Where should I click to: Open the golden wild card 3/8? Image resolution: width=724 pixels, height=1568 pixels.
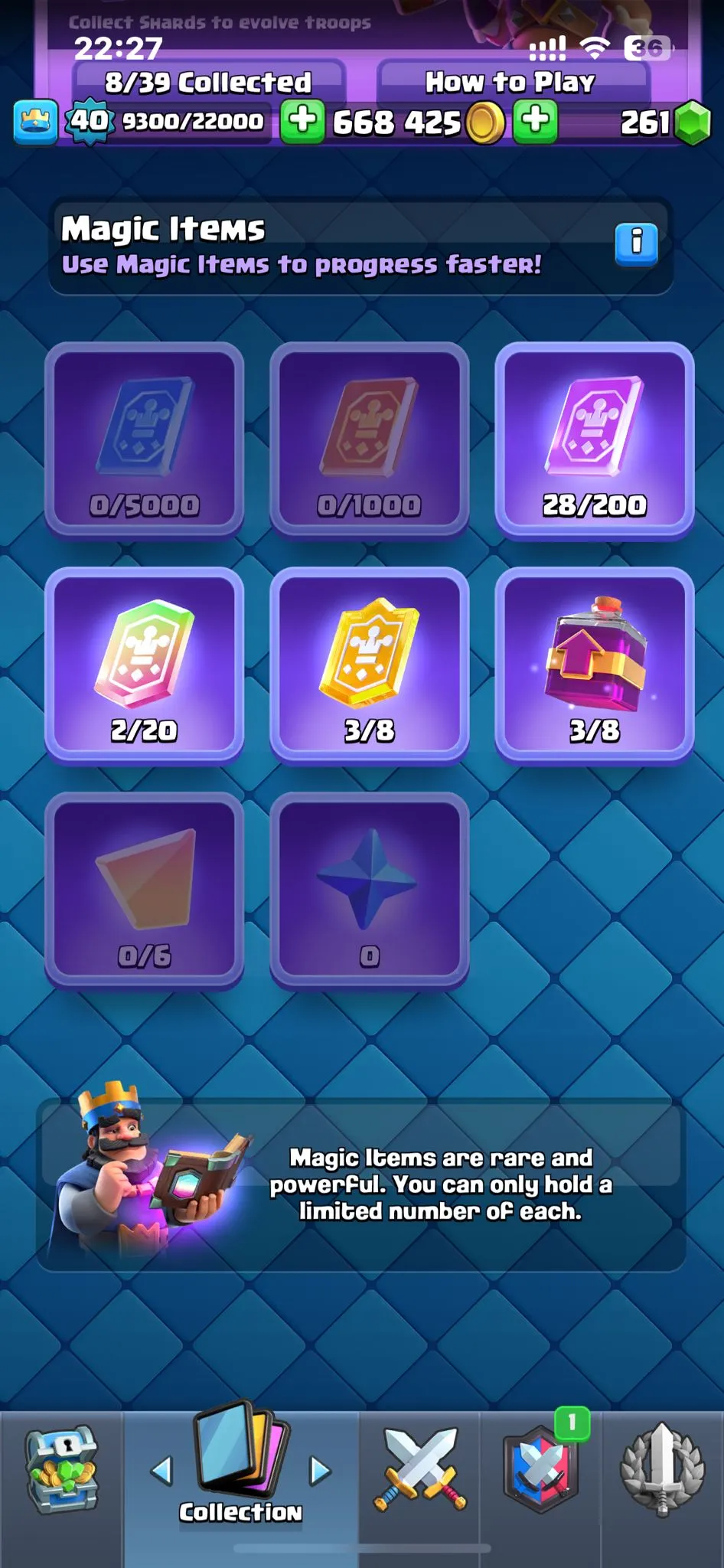click(x=369, y=665)
